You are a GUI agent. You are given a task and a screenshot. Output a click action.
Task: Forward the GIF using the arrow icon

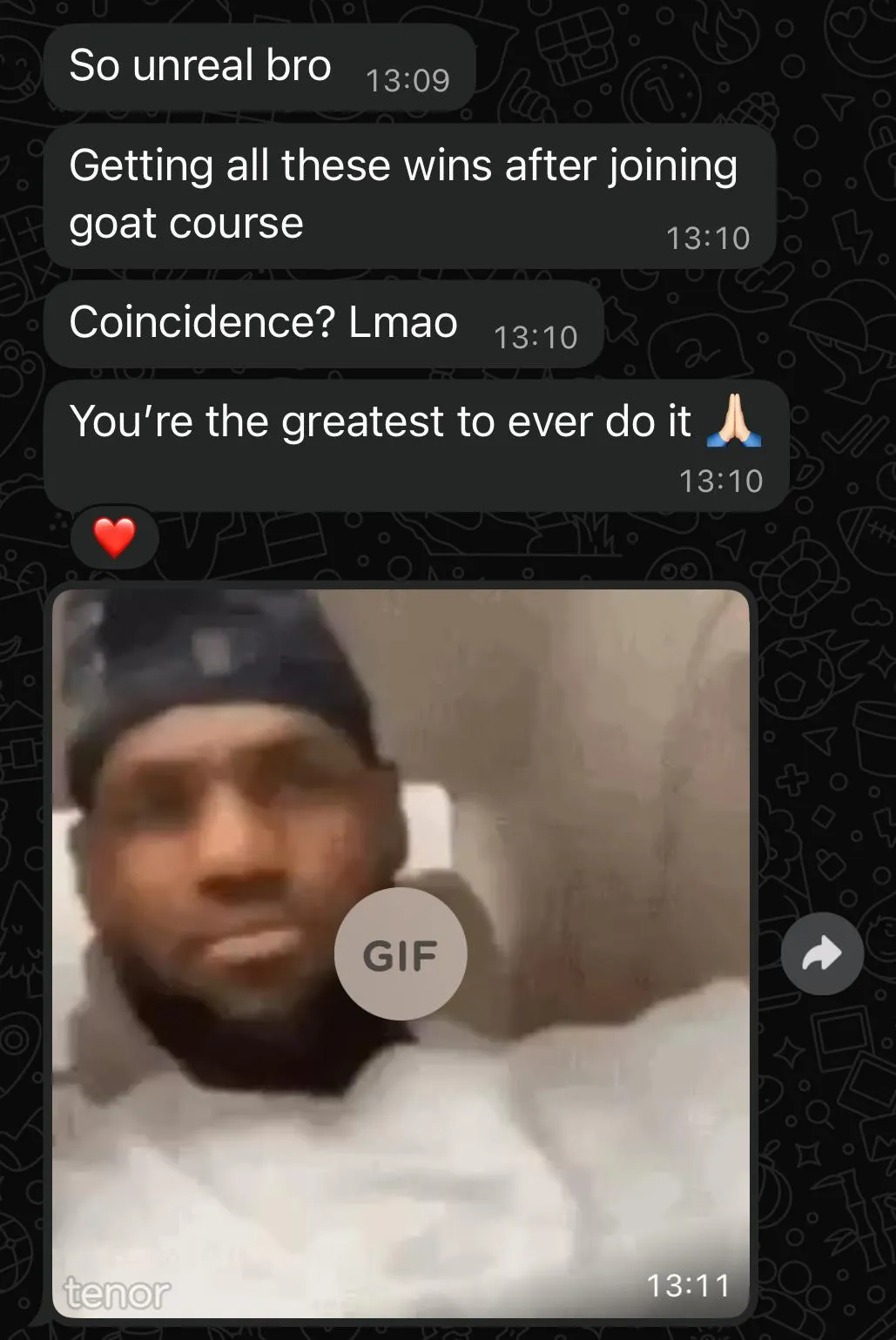coord(822,954)
